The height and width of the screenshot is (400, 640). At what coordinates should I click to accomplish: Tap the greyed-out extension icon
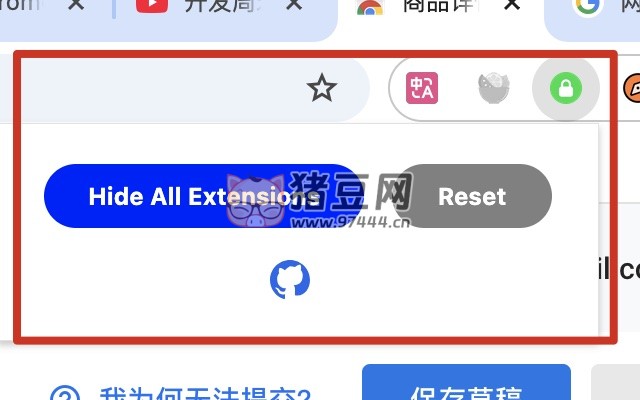(x=494, y=89)
